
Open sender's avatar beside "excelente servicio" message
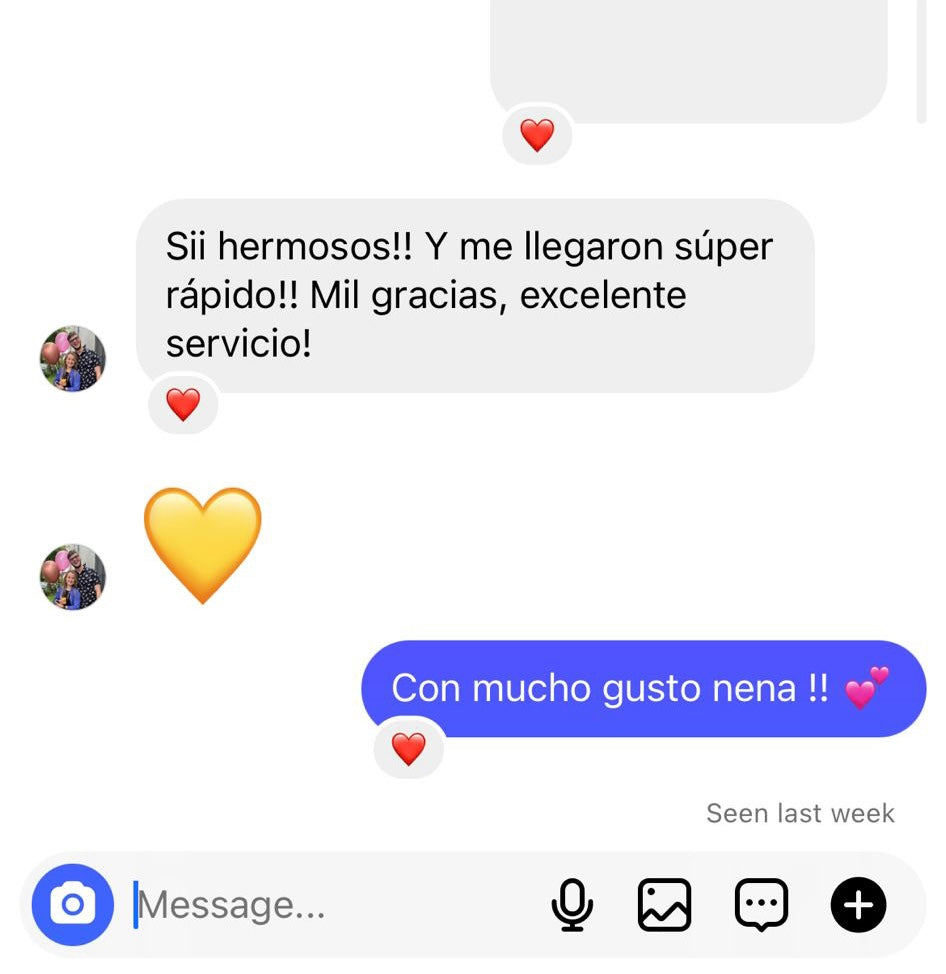coord(72,358)
